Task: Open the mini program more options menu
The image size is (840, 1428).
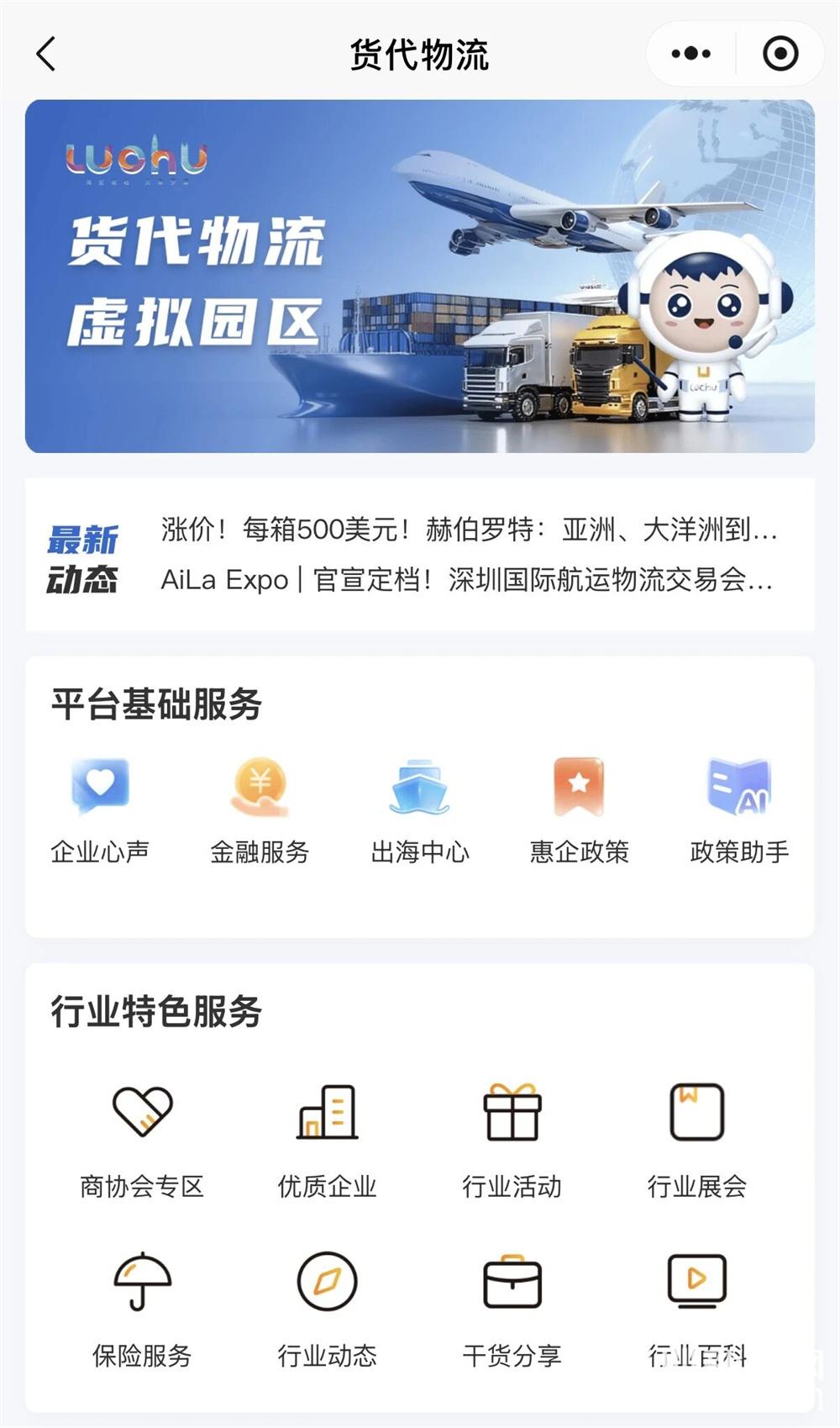Action: [690, 55]
